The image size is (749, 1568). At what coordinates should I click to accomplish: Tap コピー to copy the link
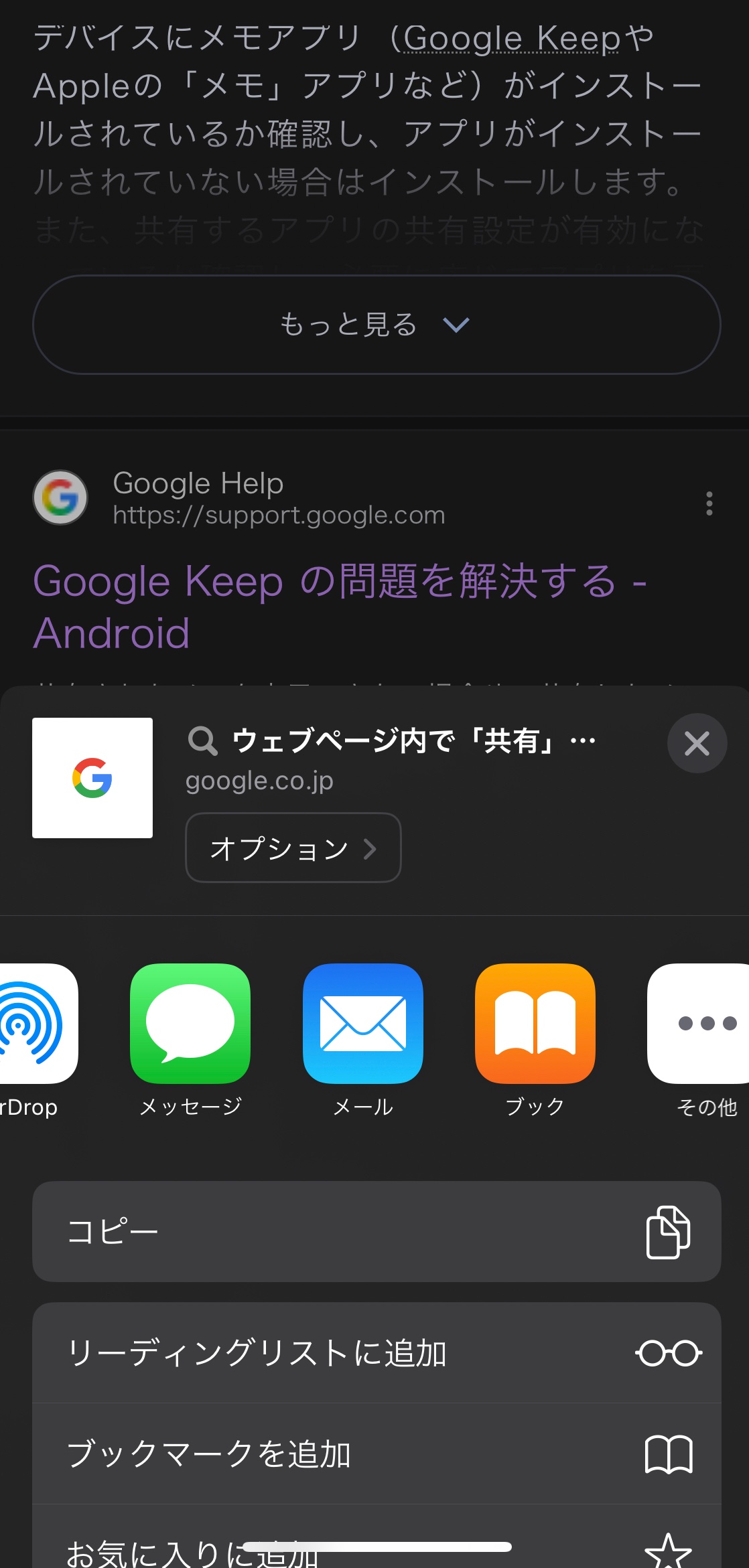(377, 1231)
